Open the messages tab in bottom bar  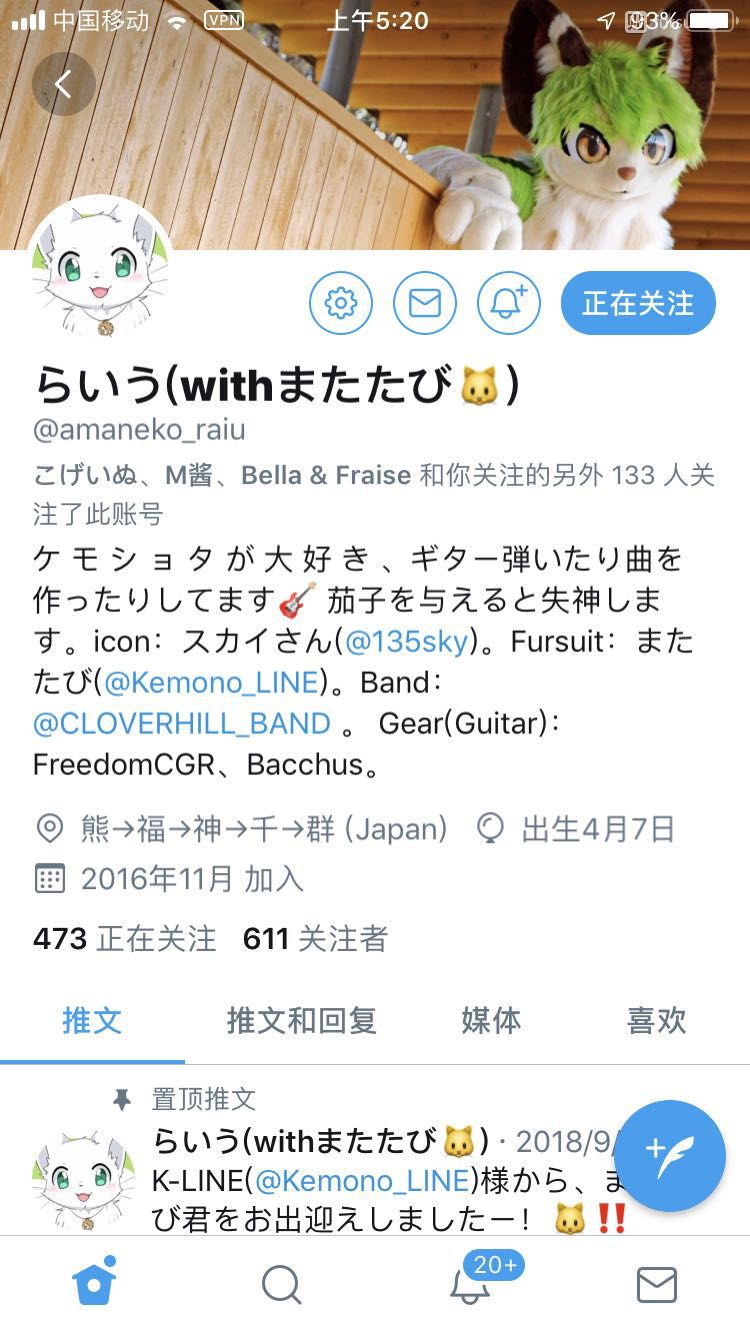[x=656, y=1285]
